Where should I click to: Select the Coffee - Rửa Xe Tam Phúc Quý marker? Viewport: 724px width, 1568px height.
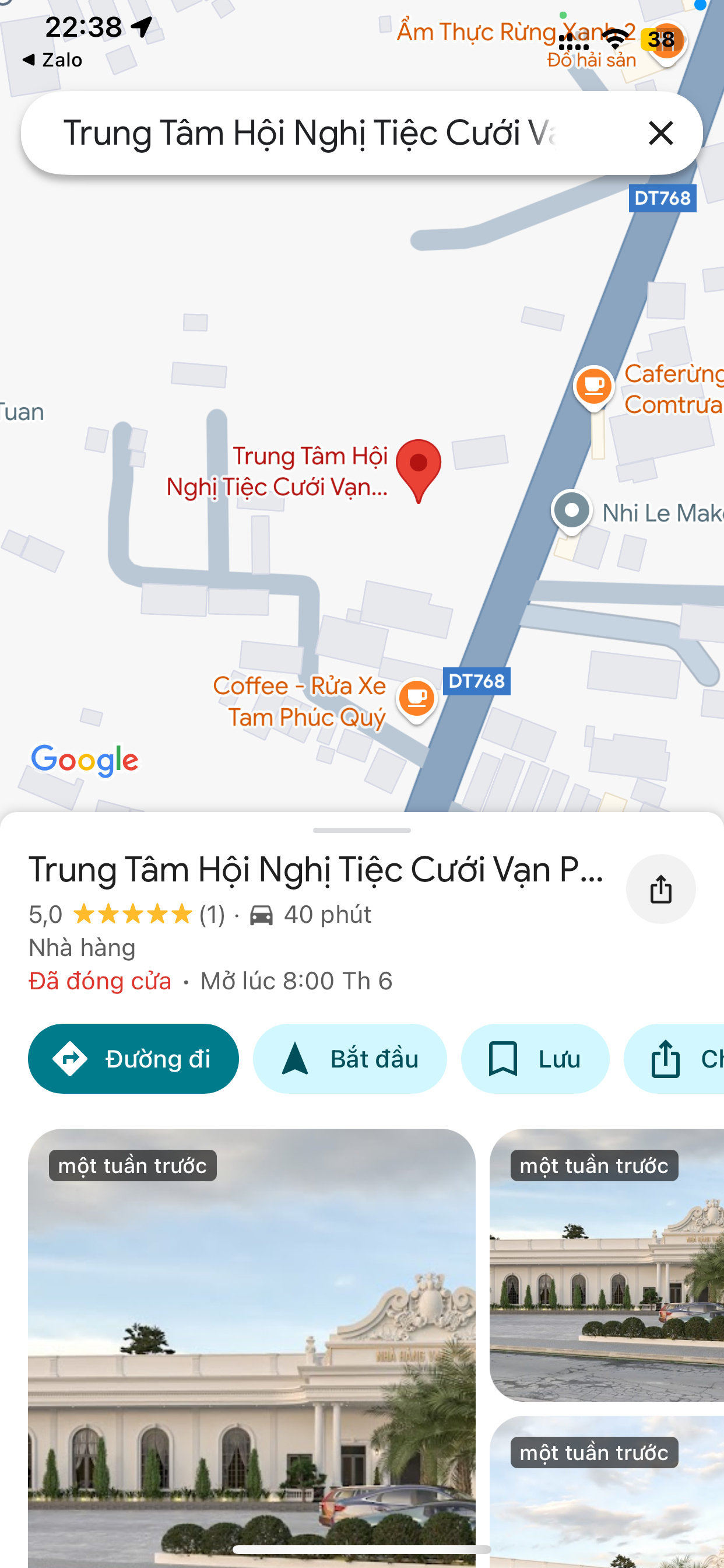[416, 698]
